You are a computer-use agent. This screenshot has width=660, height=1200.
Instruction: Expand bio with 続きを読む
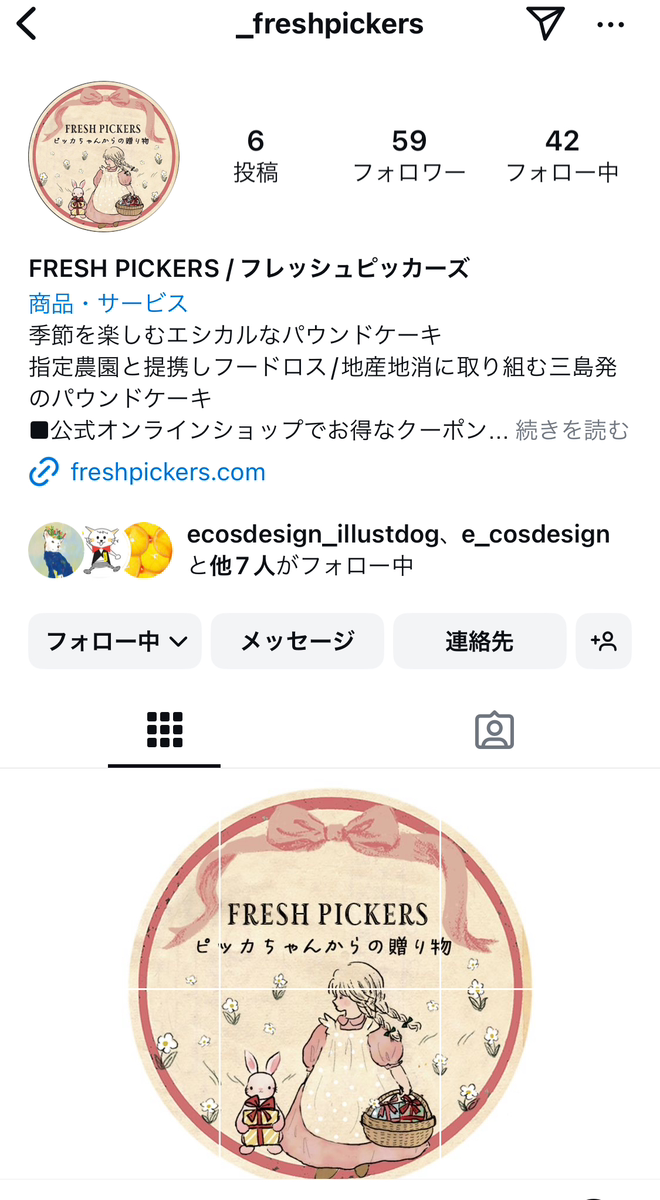pos(572,431)
